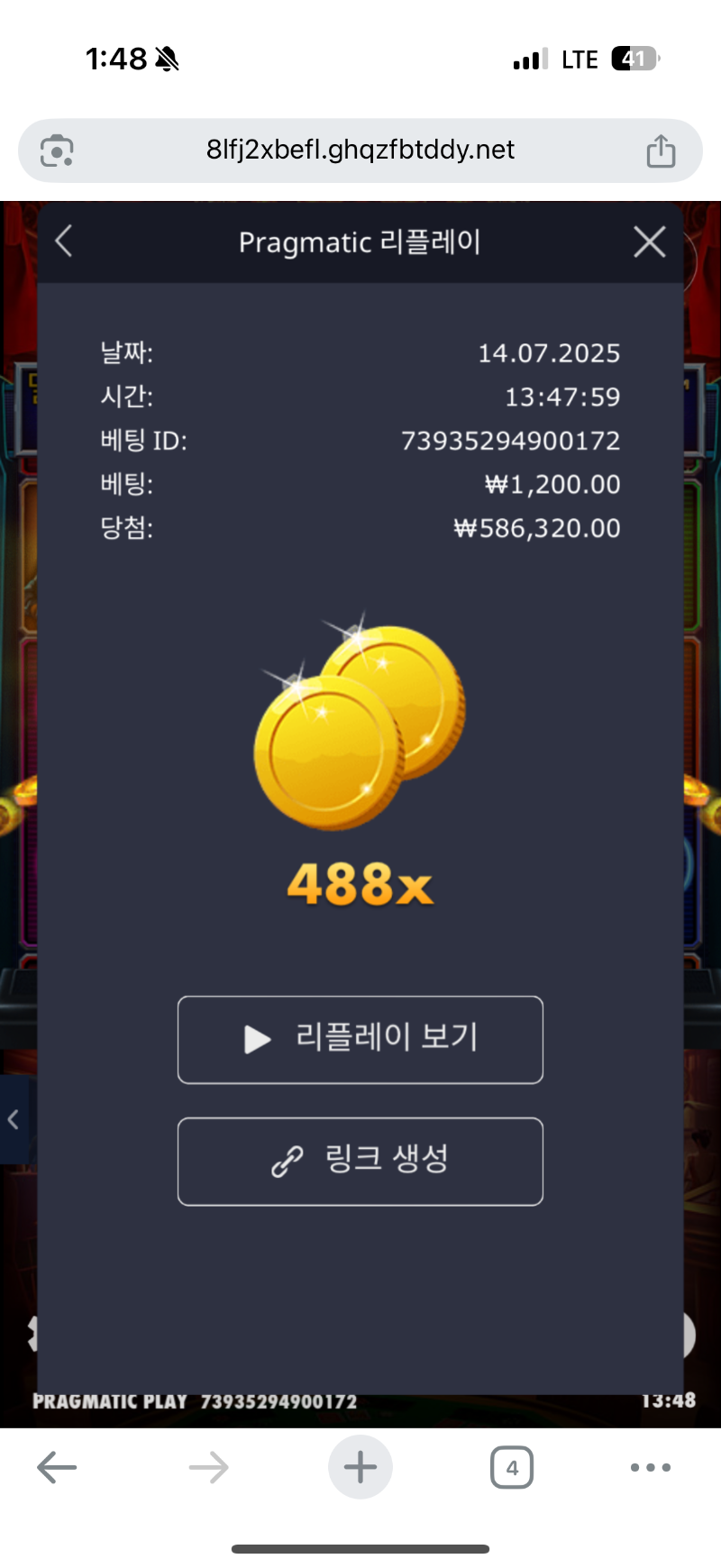Close the Pragmatic replay dialog
Image resolution: width=721 pixels, height=1568 pixels.
tap(649, 242)
